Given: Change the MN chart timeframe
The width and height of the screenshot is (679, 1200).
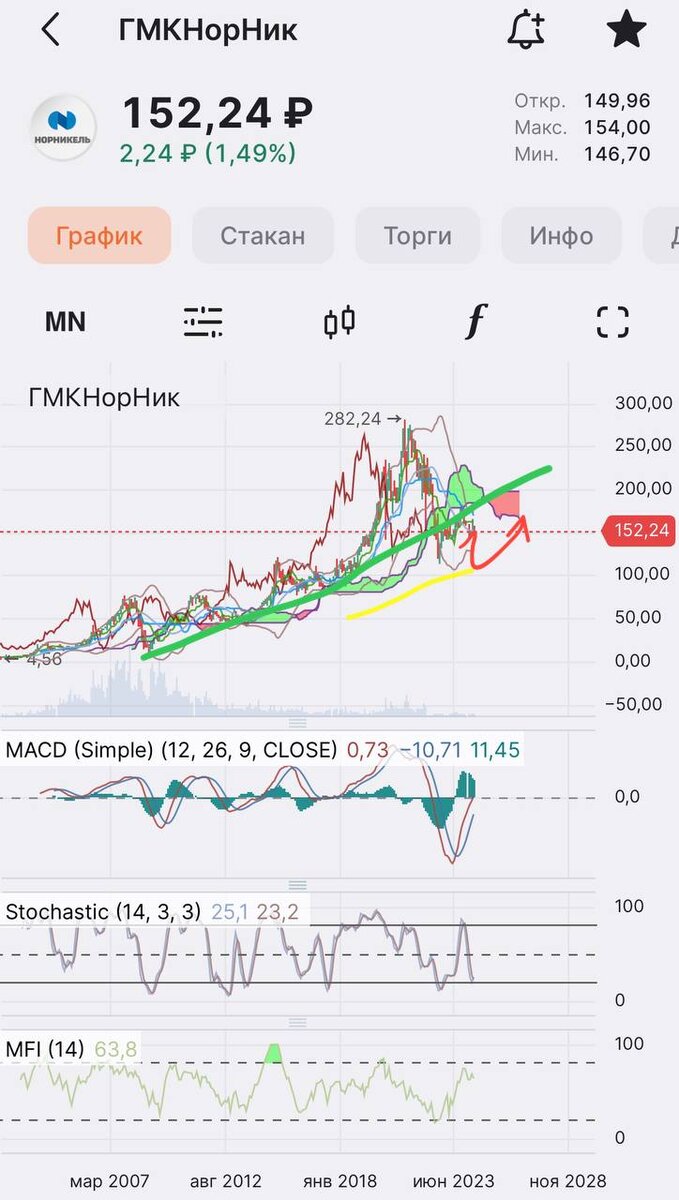Looking at the screenshot, I should [x=65, y=322].
